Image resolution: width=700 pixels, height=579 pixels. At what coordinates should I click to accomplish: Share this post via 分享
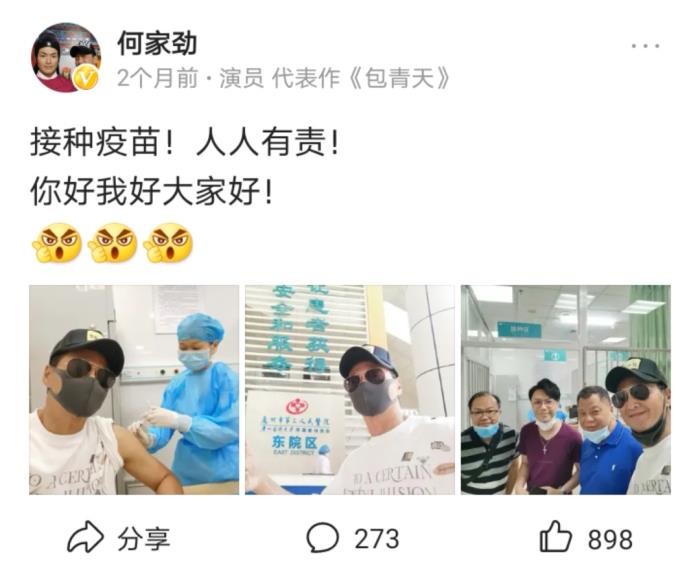pyautogui.click(x=118, y=539)
